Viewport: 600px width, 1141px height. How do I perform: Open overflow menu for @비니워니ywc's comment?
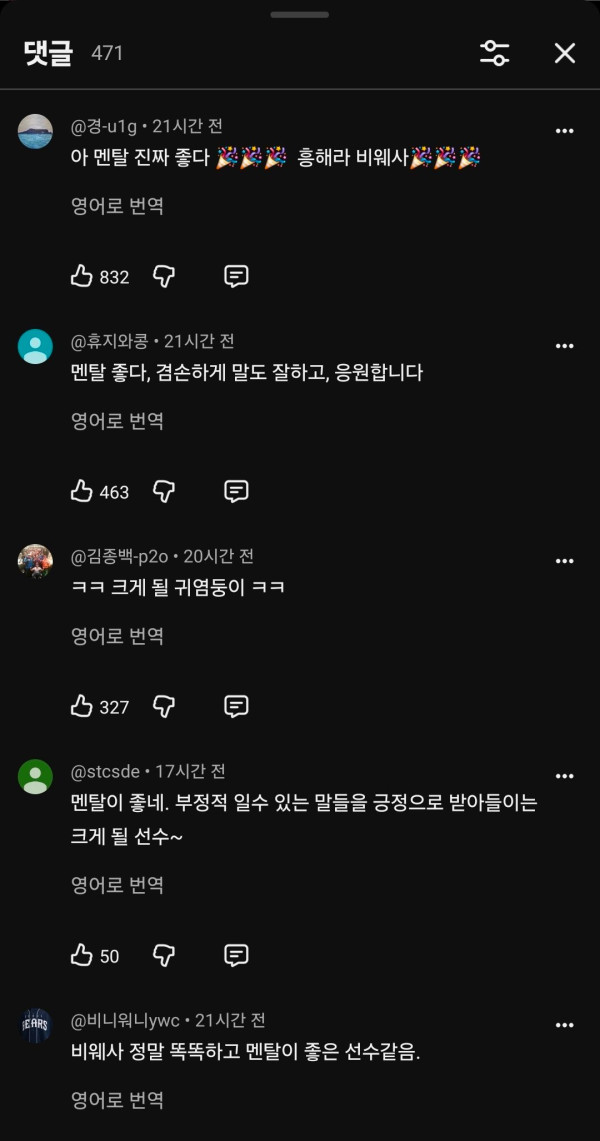[x=565, y=1025]
